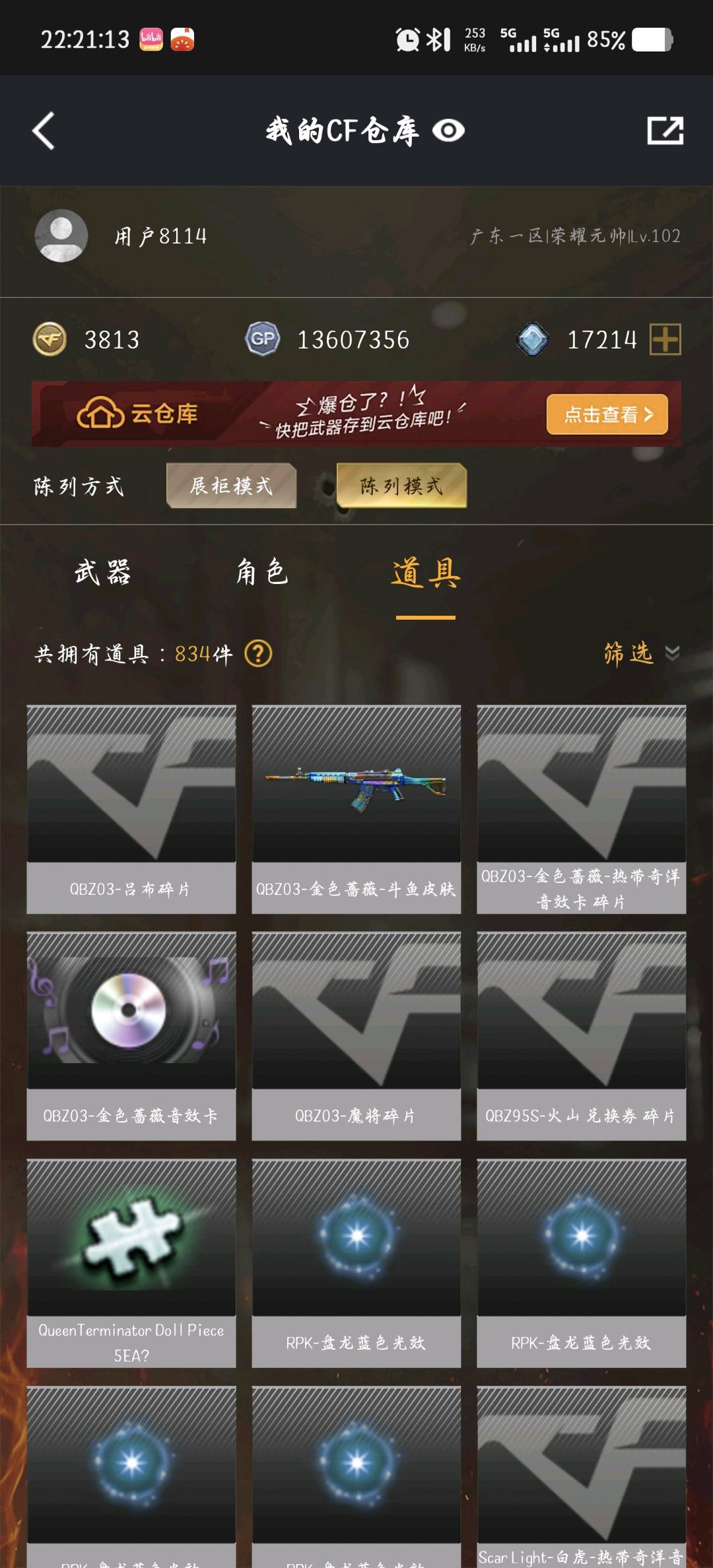
Task: Open help icon beside item count
Action: [258, 654]
